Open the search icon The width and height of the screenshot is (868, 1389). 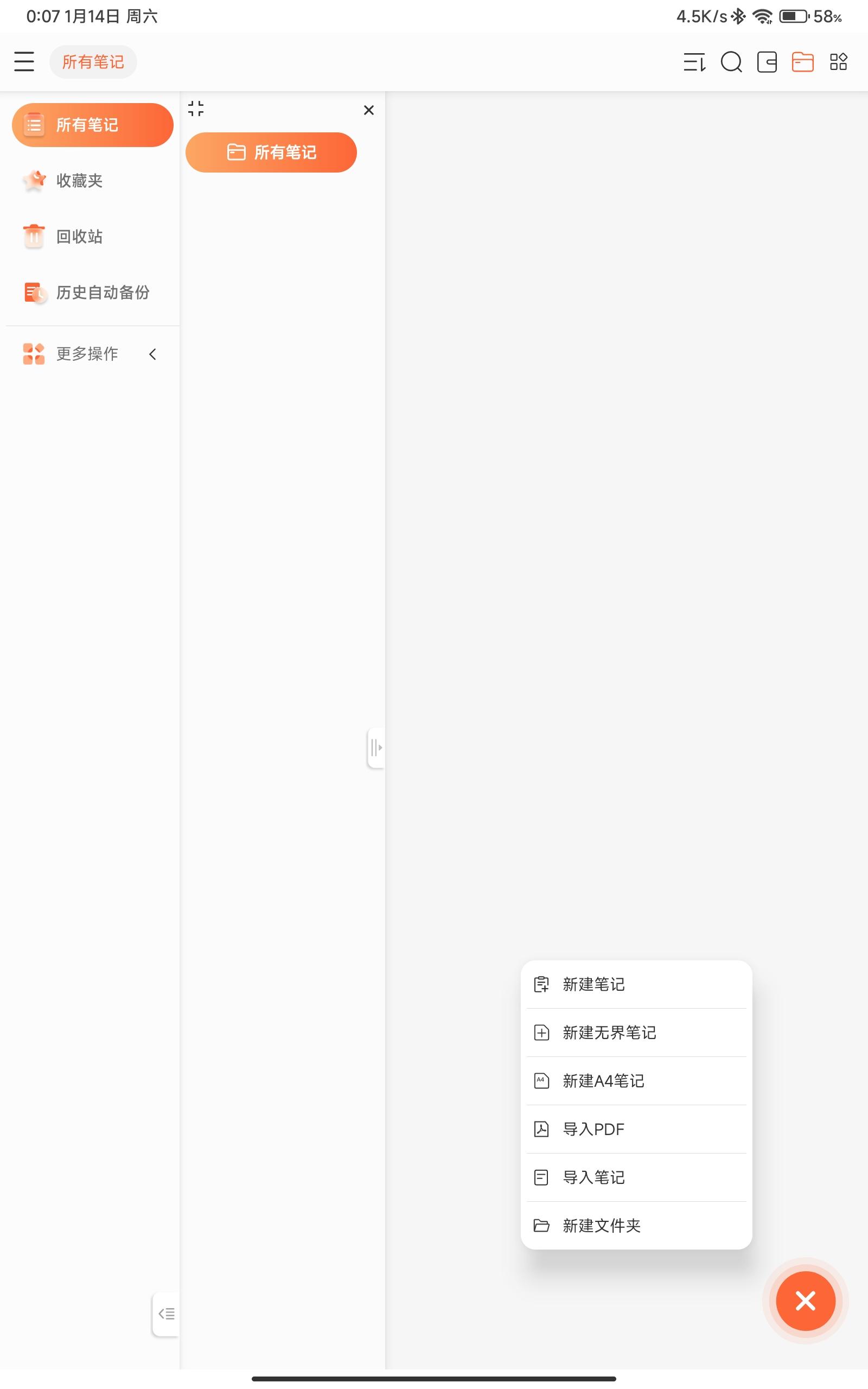coord(731,61)
